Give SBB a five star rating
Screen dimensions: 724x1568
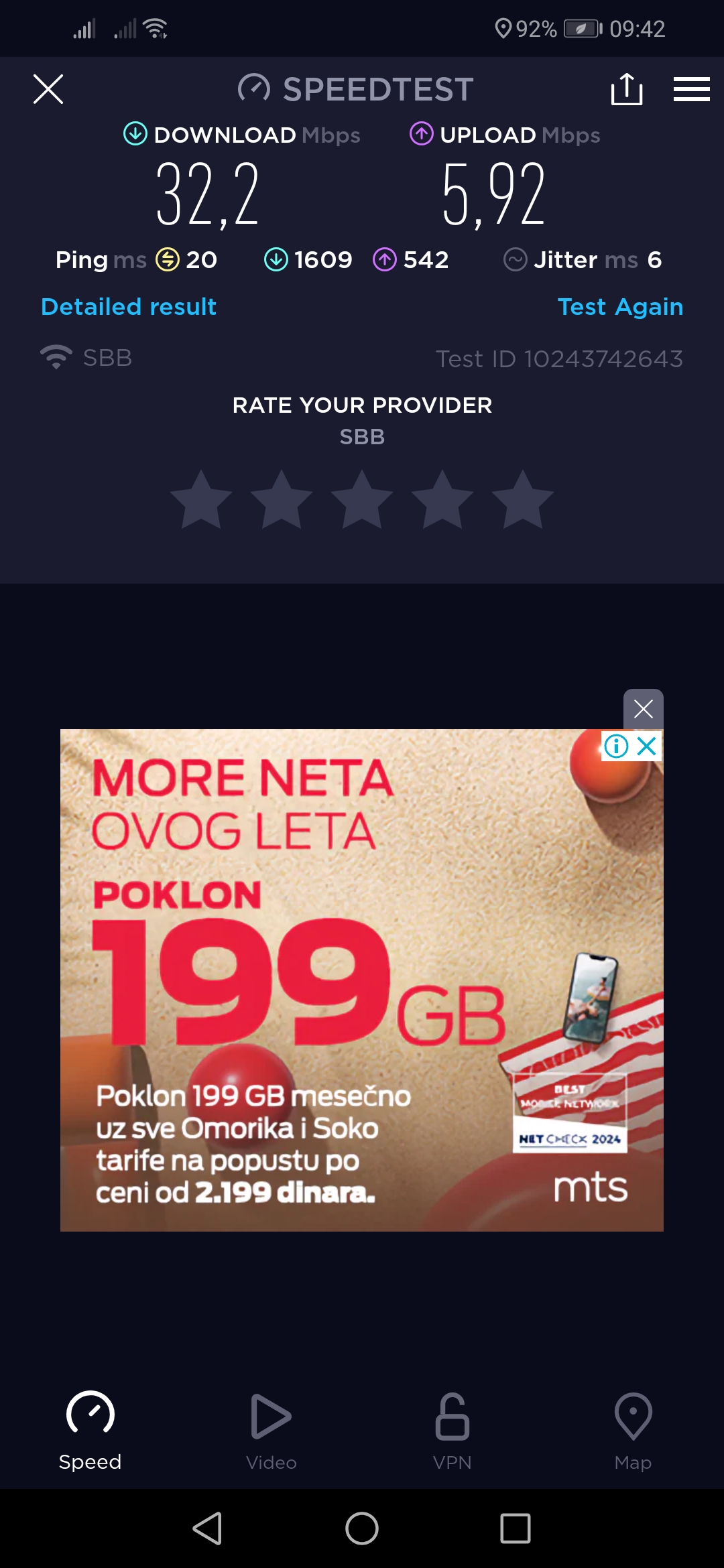tap(523, 501)
